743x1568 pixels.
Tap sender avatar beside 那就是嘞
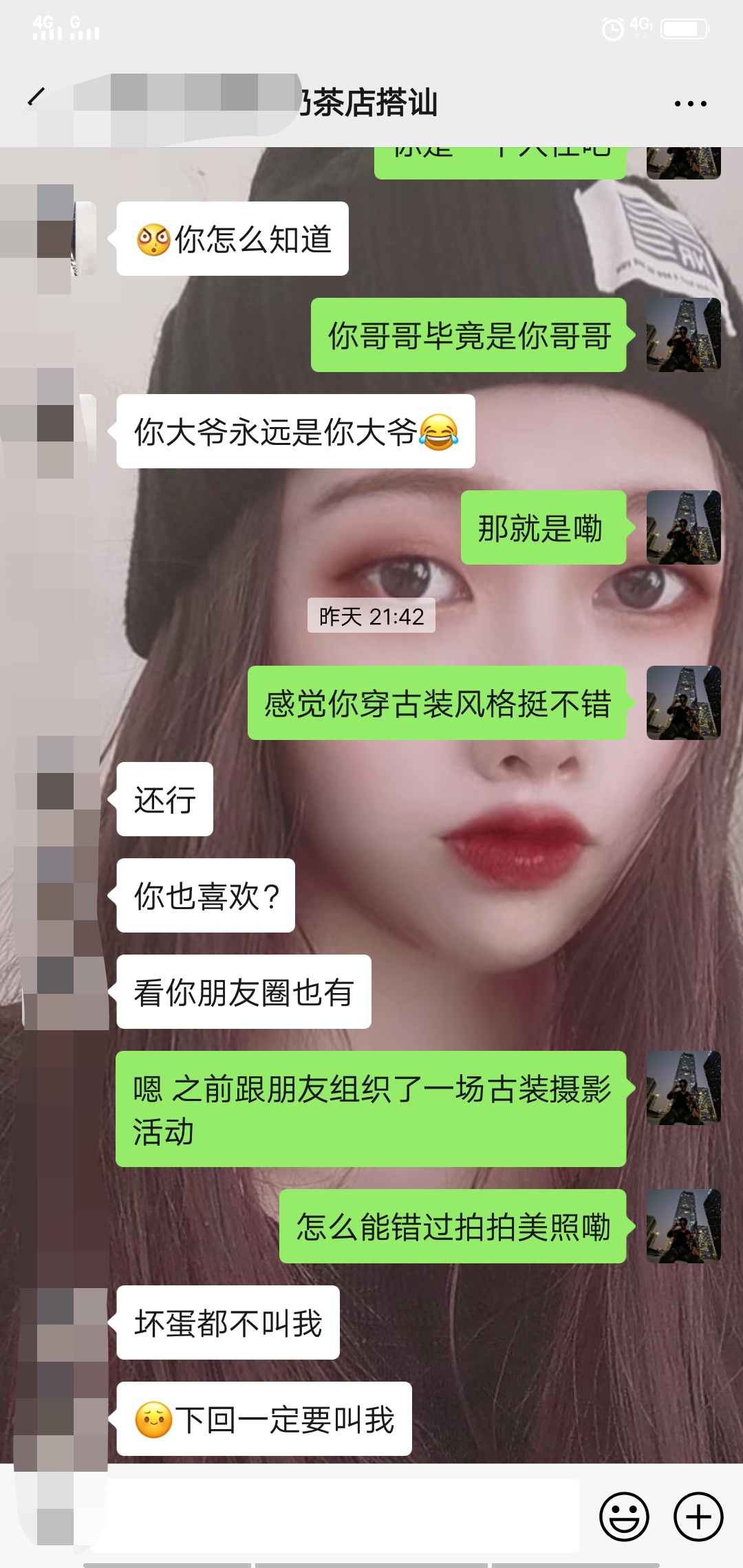pos(683,527)
